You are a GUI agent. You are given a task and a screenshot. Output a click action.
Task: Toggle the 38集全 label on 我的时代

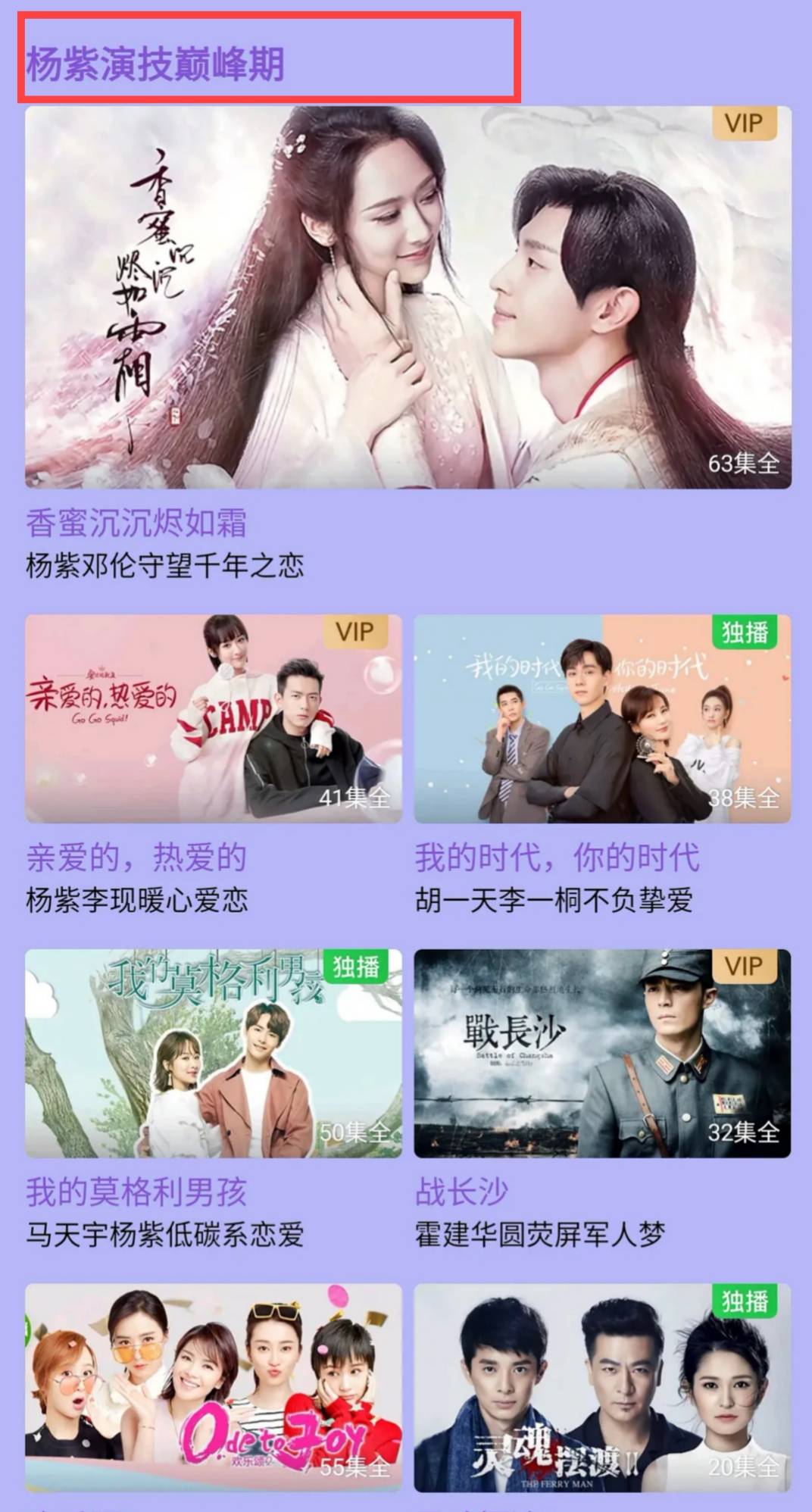745,798
